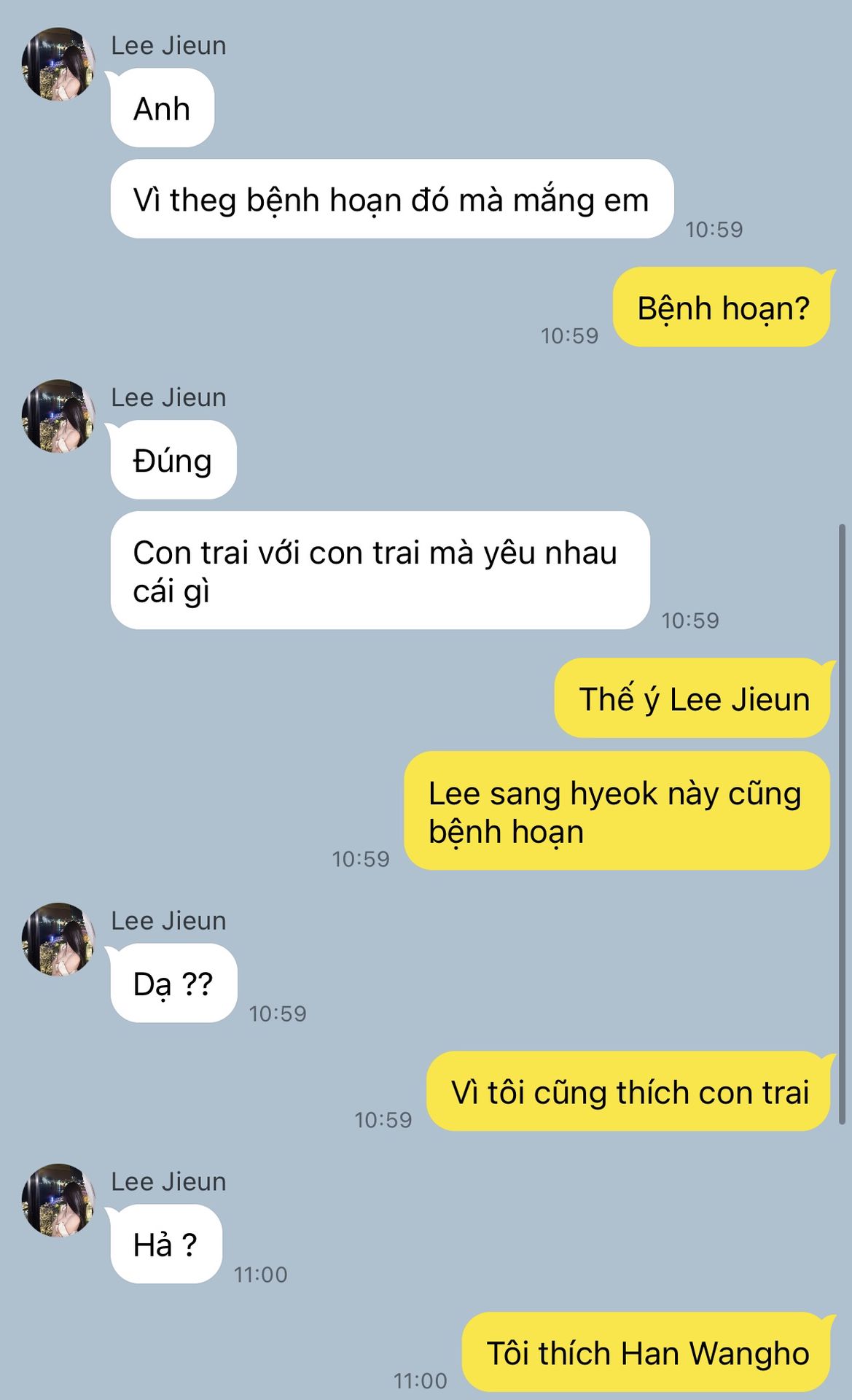View Lee Jieun's profile picture beside "Dạ ??"

tap(58, 939)
